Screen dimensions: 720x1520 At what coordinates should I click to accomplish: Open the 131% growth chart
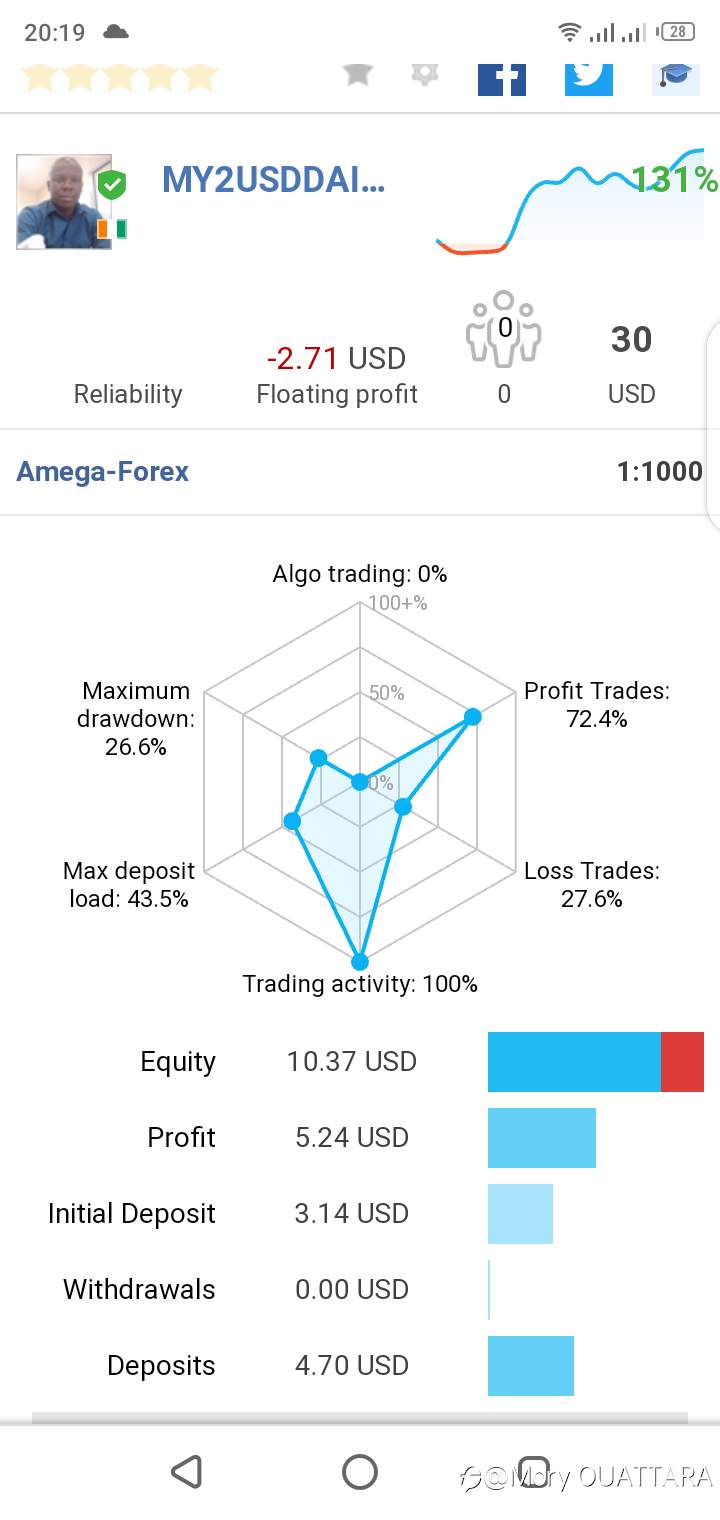coord(577,200)
